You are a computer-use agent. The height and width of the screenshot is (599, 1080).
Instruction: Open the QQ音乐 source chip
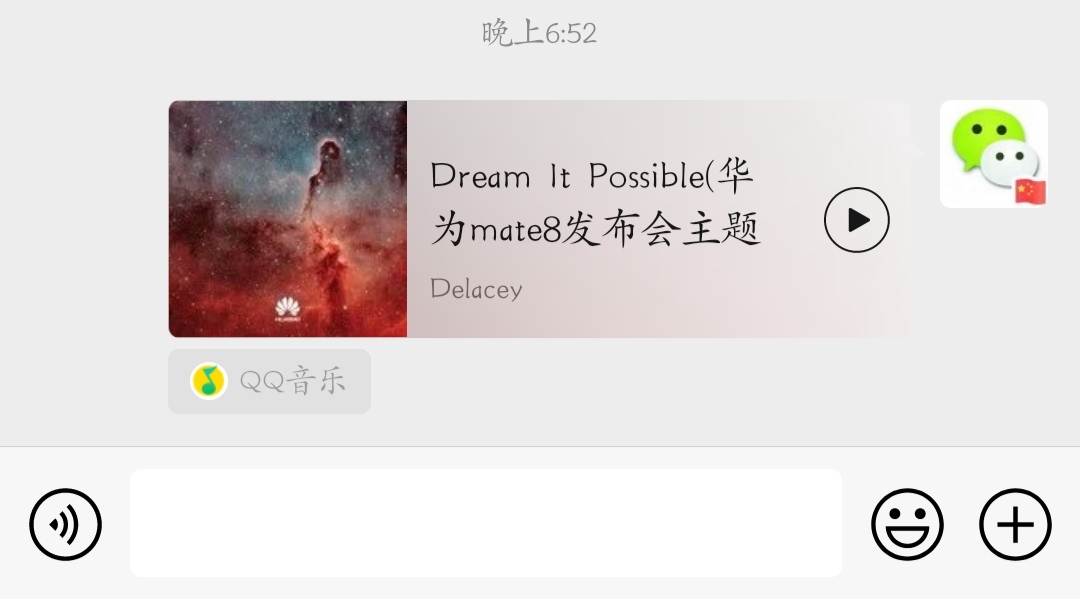(269, 381)
